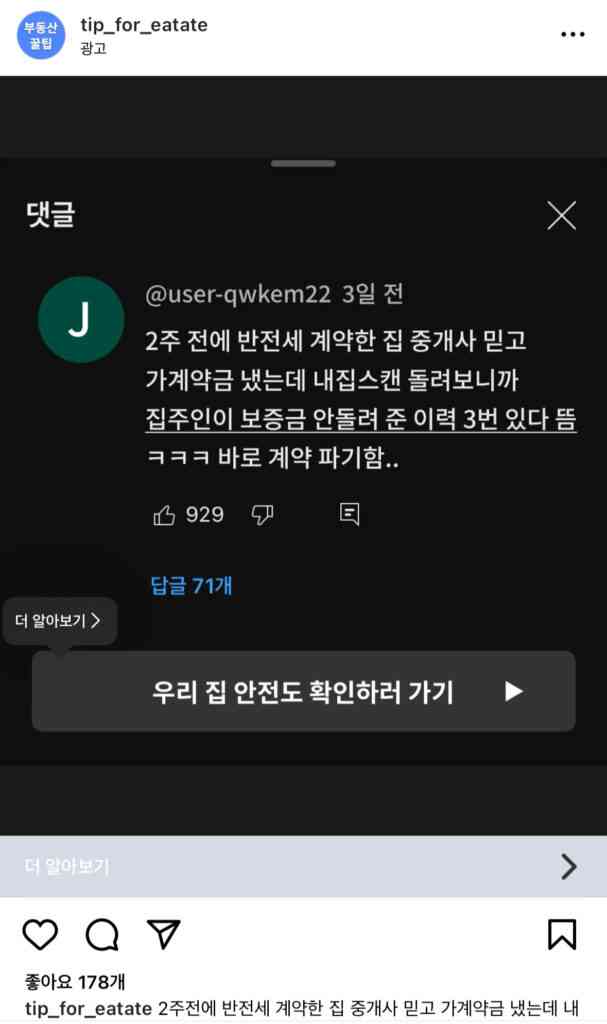Open tip_for_eatate's profile picture

[x=41, y=35]
